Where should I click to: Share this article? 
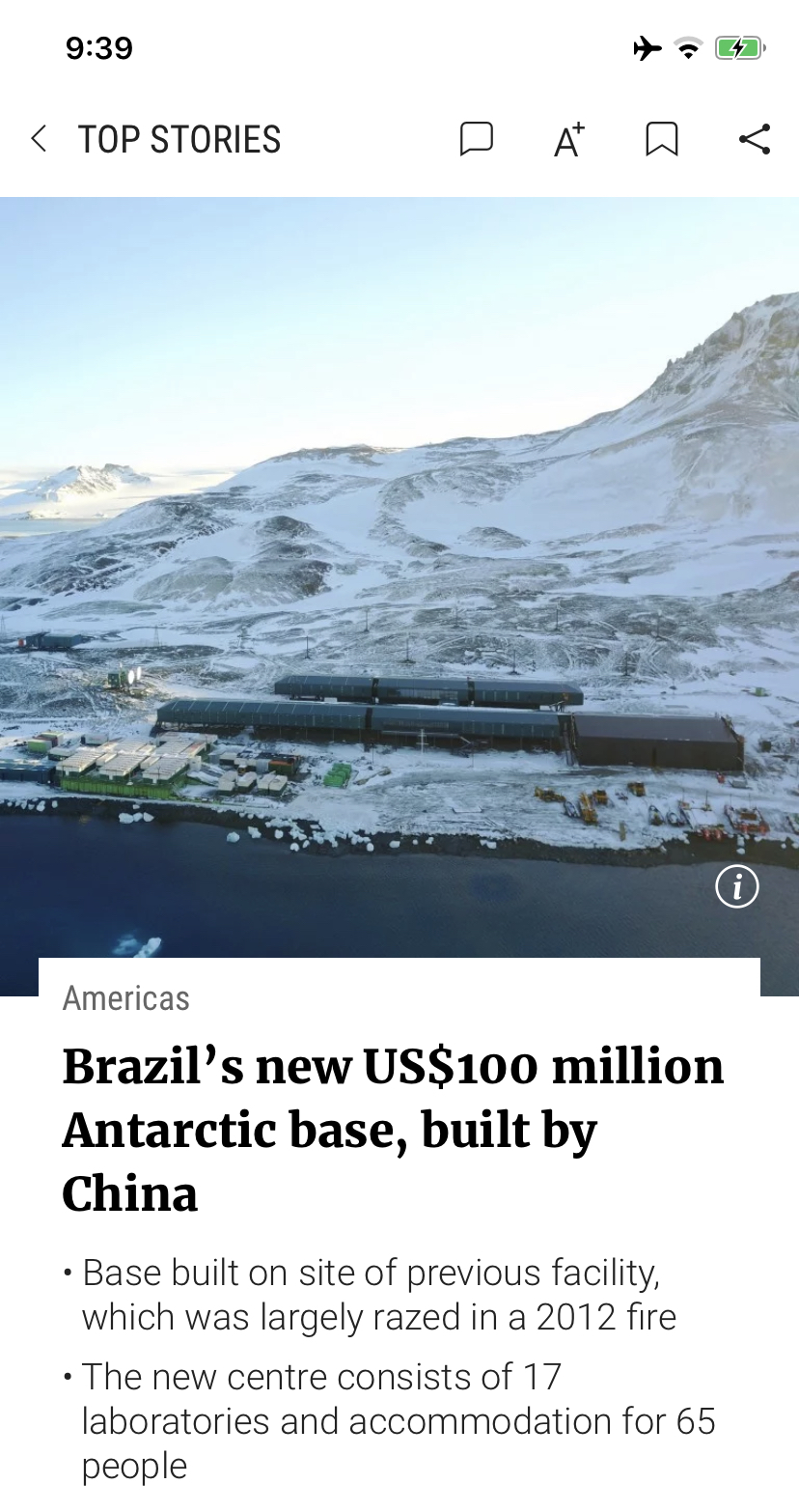point(754,139)
